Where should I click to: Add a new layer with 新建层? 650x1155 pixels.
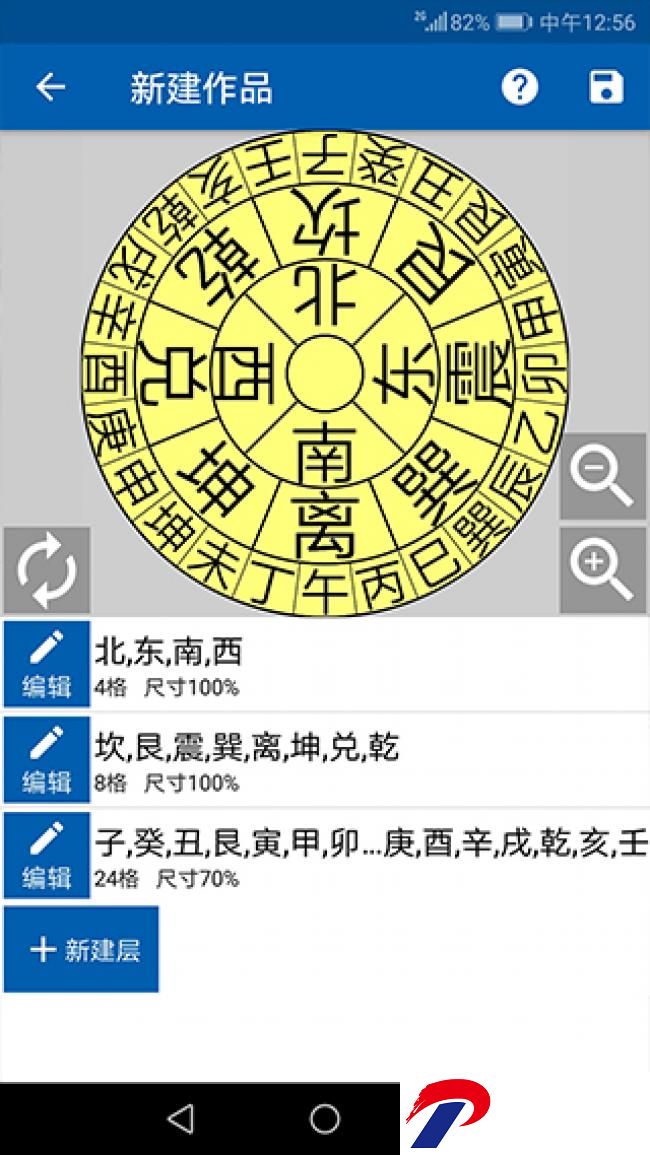(x=82, y=950)
